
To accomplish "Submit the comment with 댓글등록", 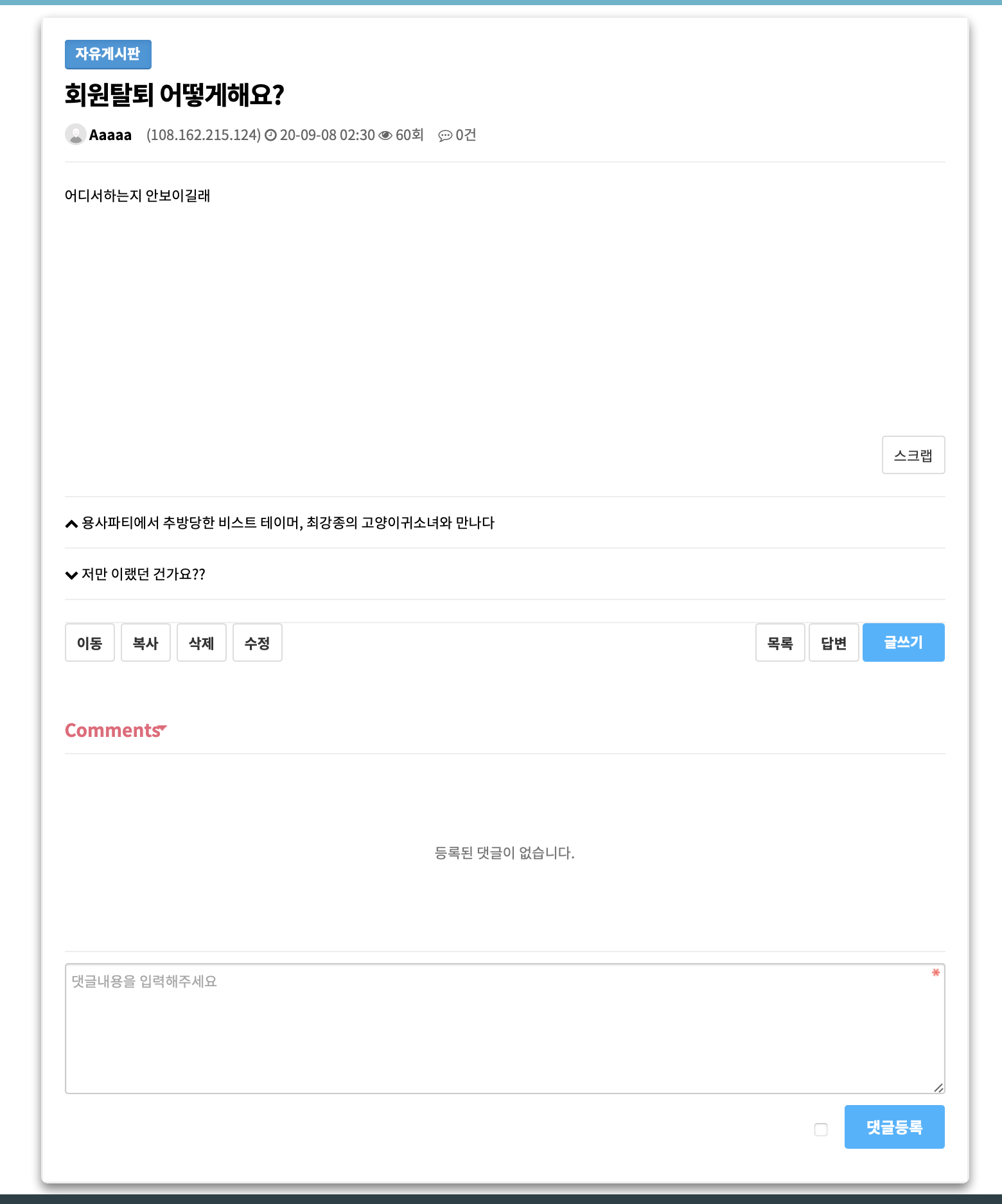I will (894, 1127).
